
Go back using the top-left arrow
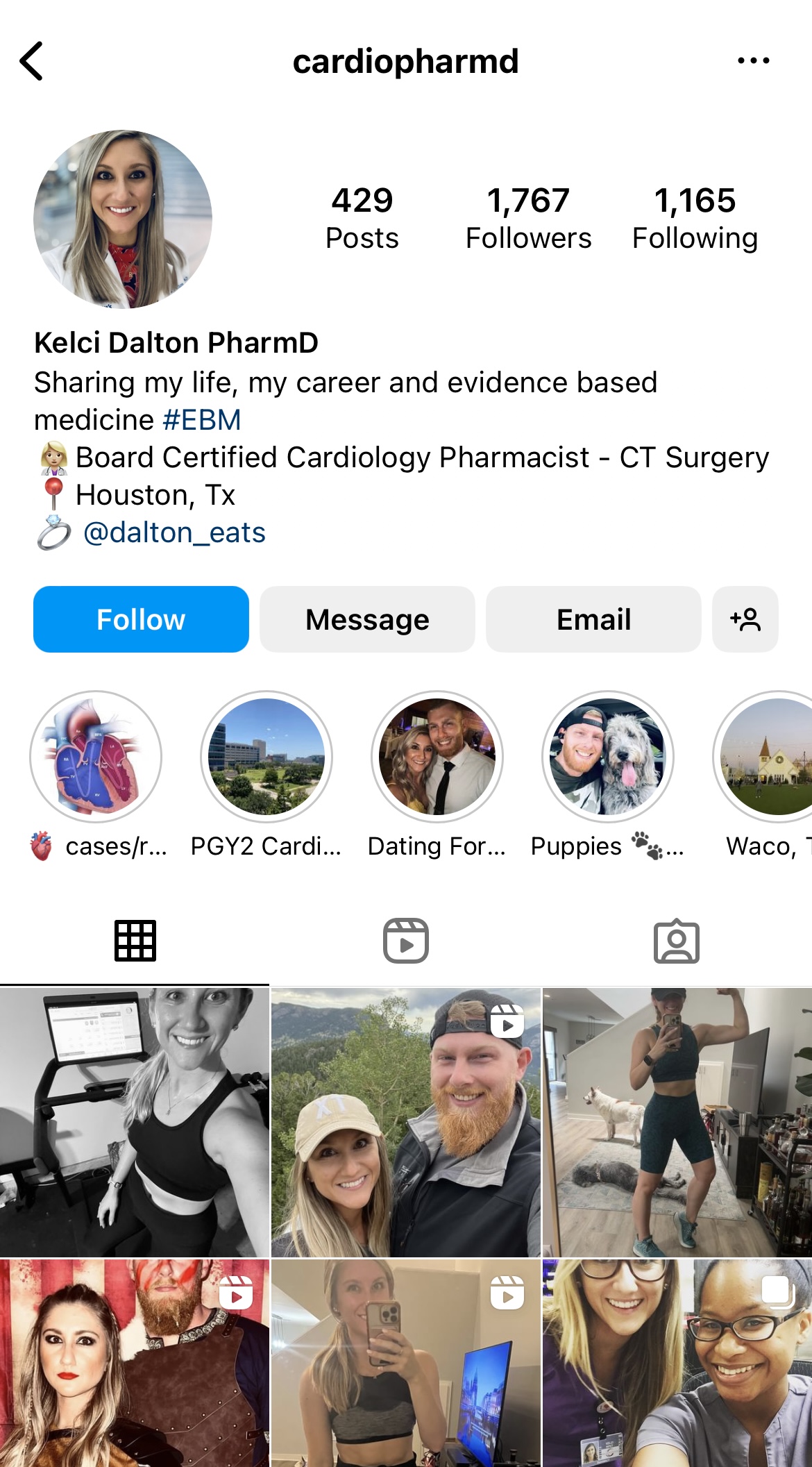click(32, 61)
